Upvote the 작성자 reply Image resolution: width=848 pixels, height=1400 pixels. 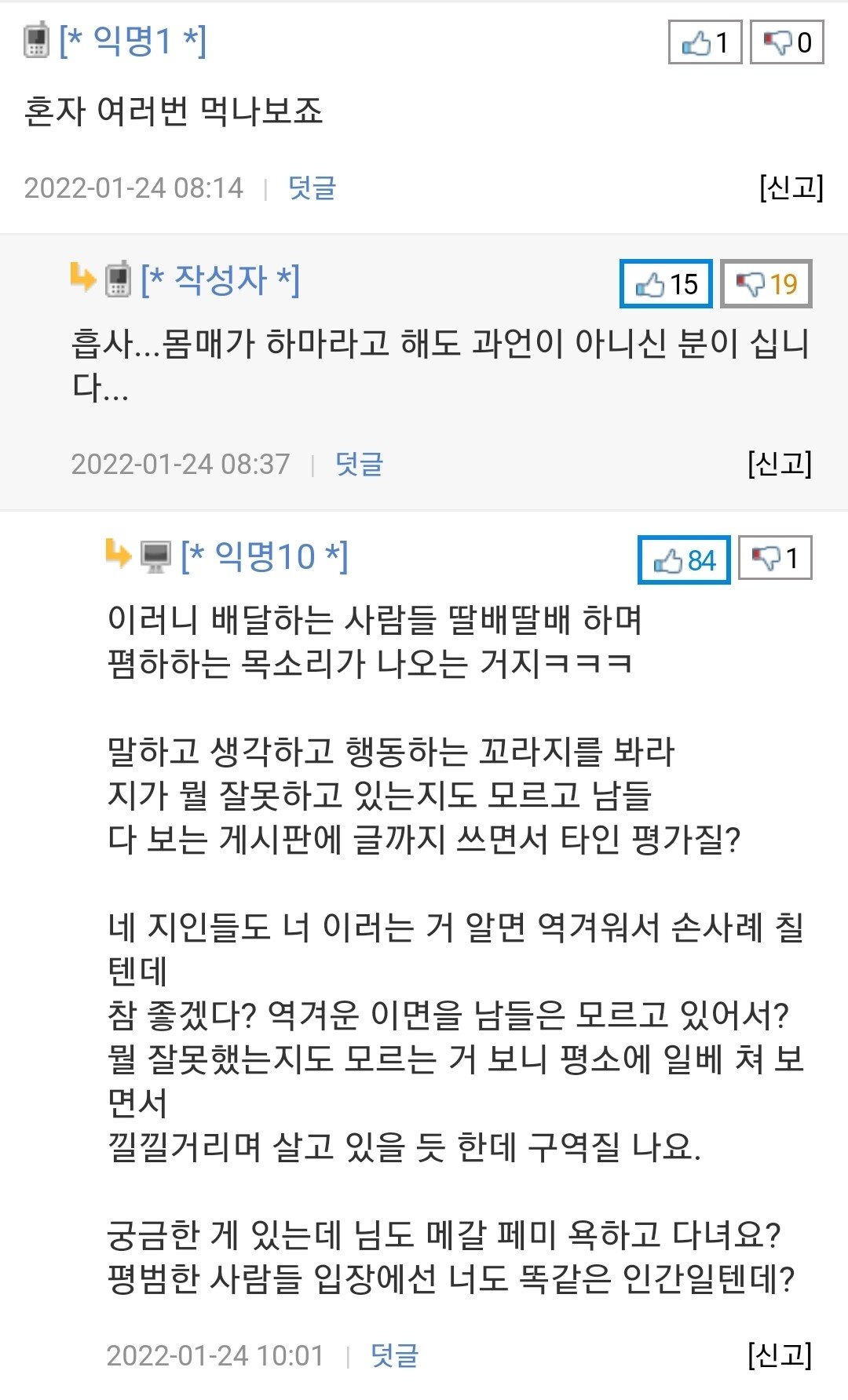tap(666, 284)
